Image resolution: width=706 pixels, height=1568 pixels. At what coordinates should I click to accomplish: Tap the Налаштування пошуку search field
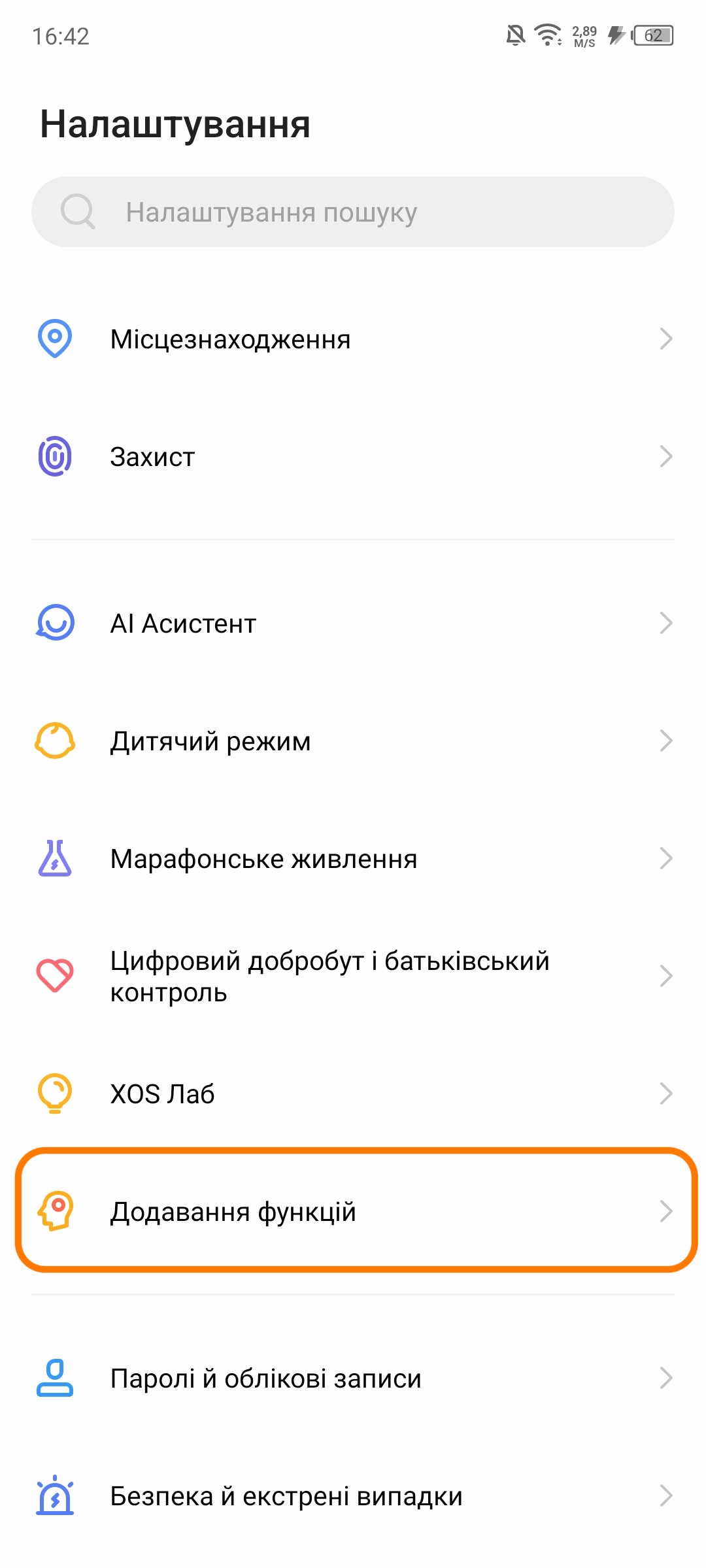353,212
